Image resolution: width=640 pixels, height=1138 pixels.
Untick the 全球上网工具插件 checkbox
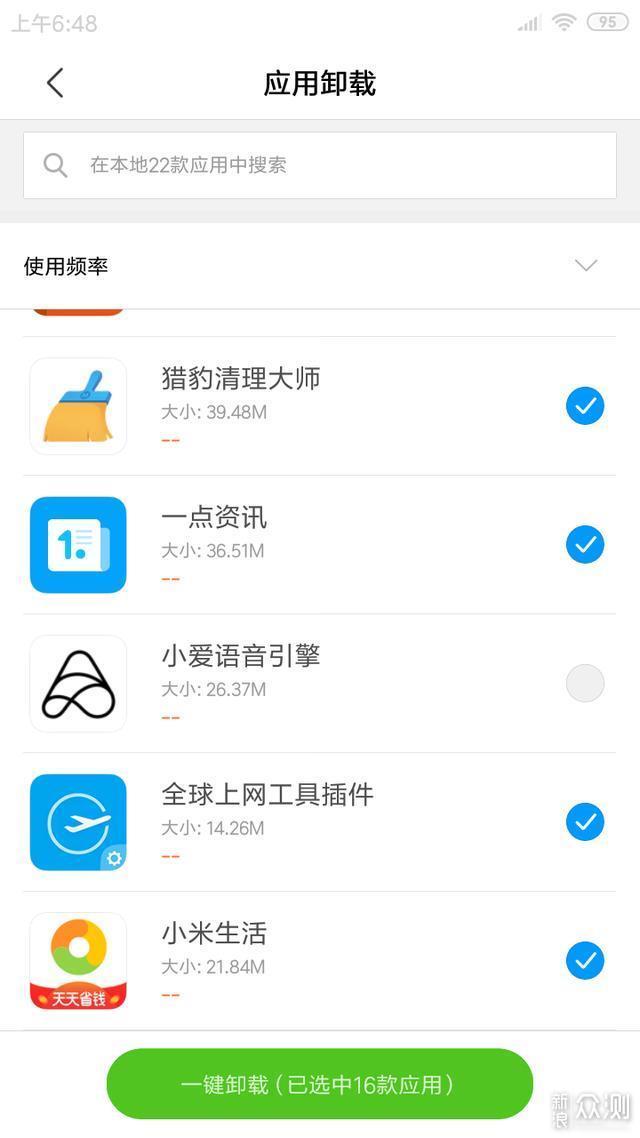point(585,822)
